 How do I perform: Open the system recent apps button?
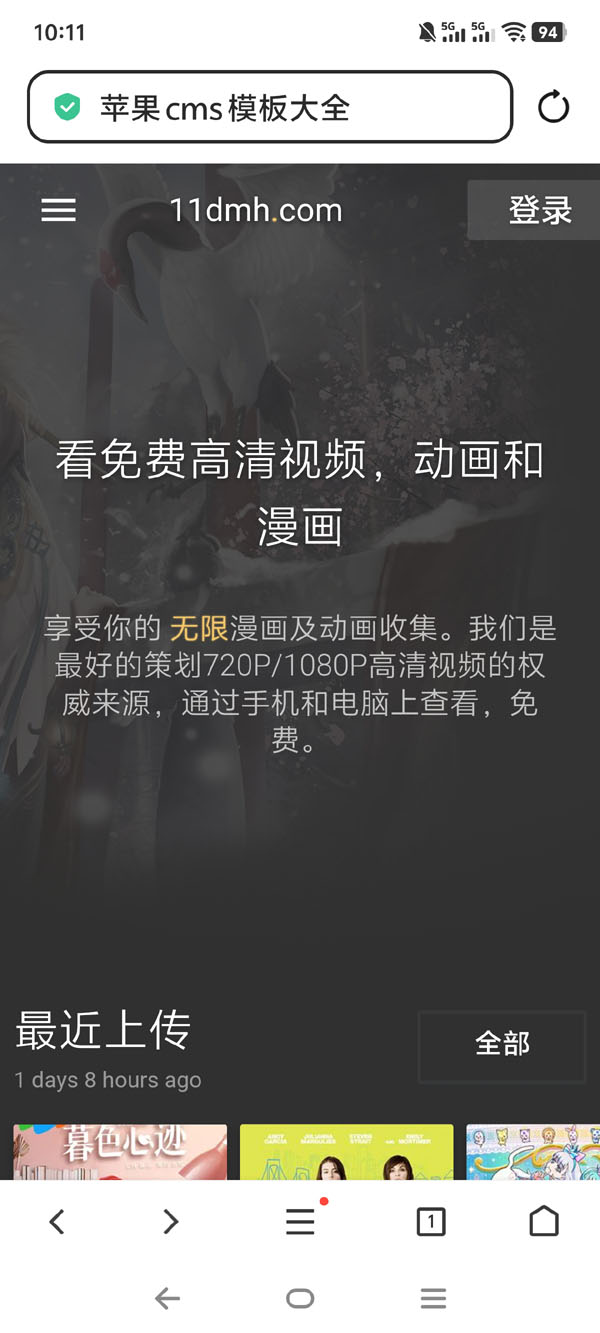coord(433,1298)
